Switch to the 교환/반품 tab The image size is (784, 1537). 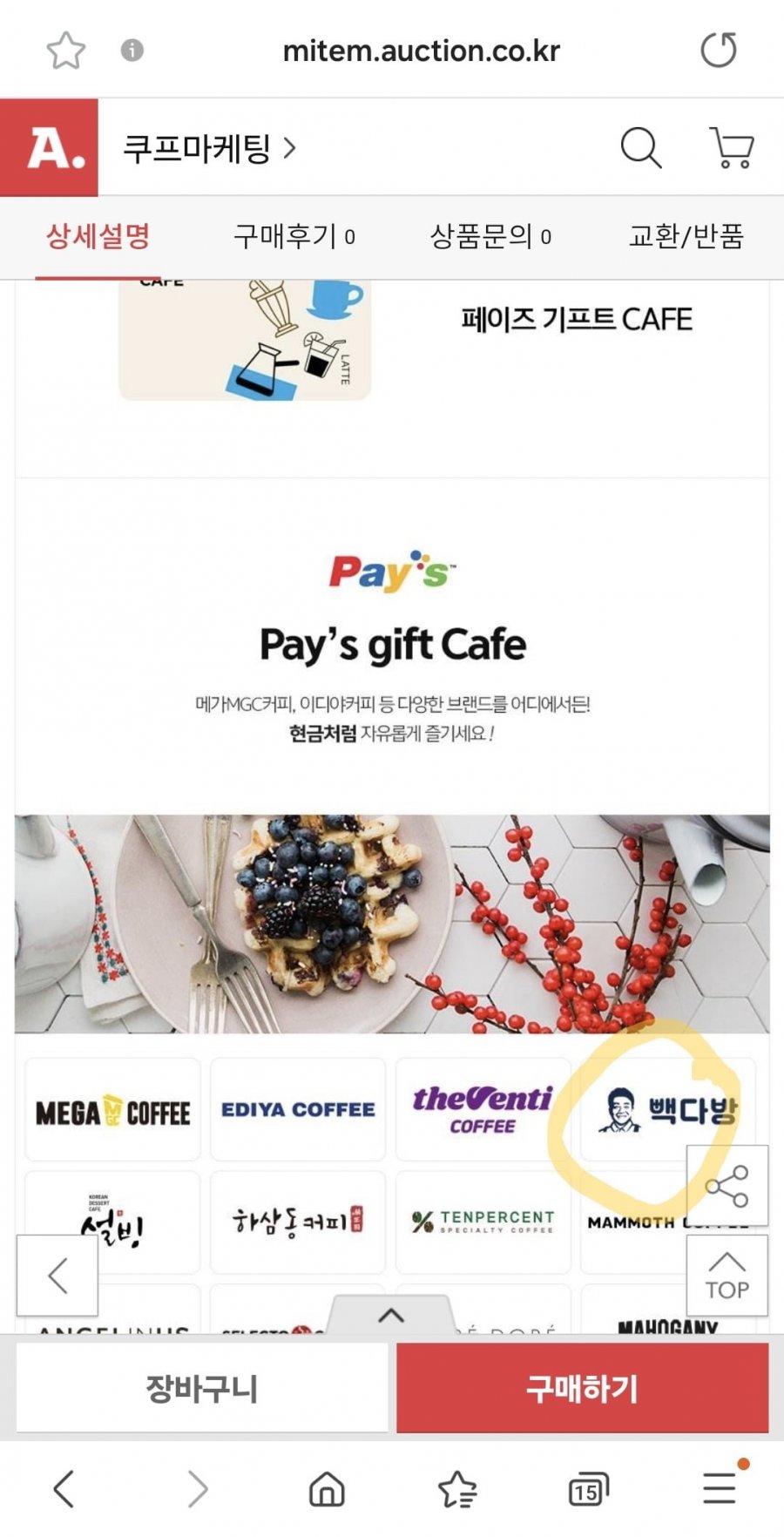coord(686,236)
